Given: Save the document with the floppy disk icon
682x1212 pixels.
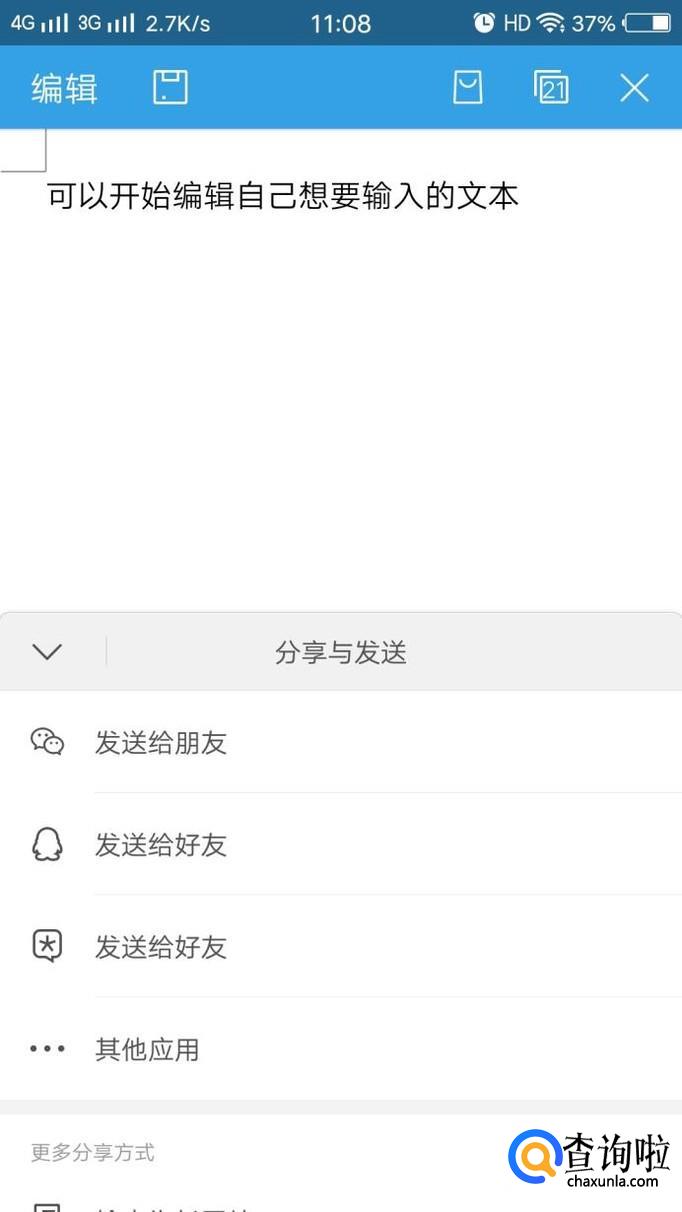Looking at the screenshot, I should [x=170, y=88].
